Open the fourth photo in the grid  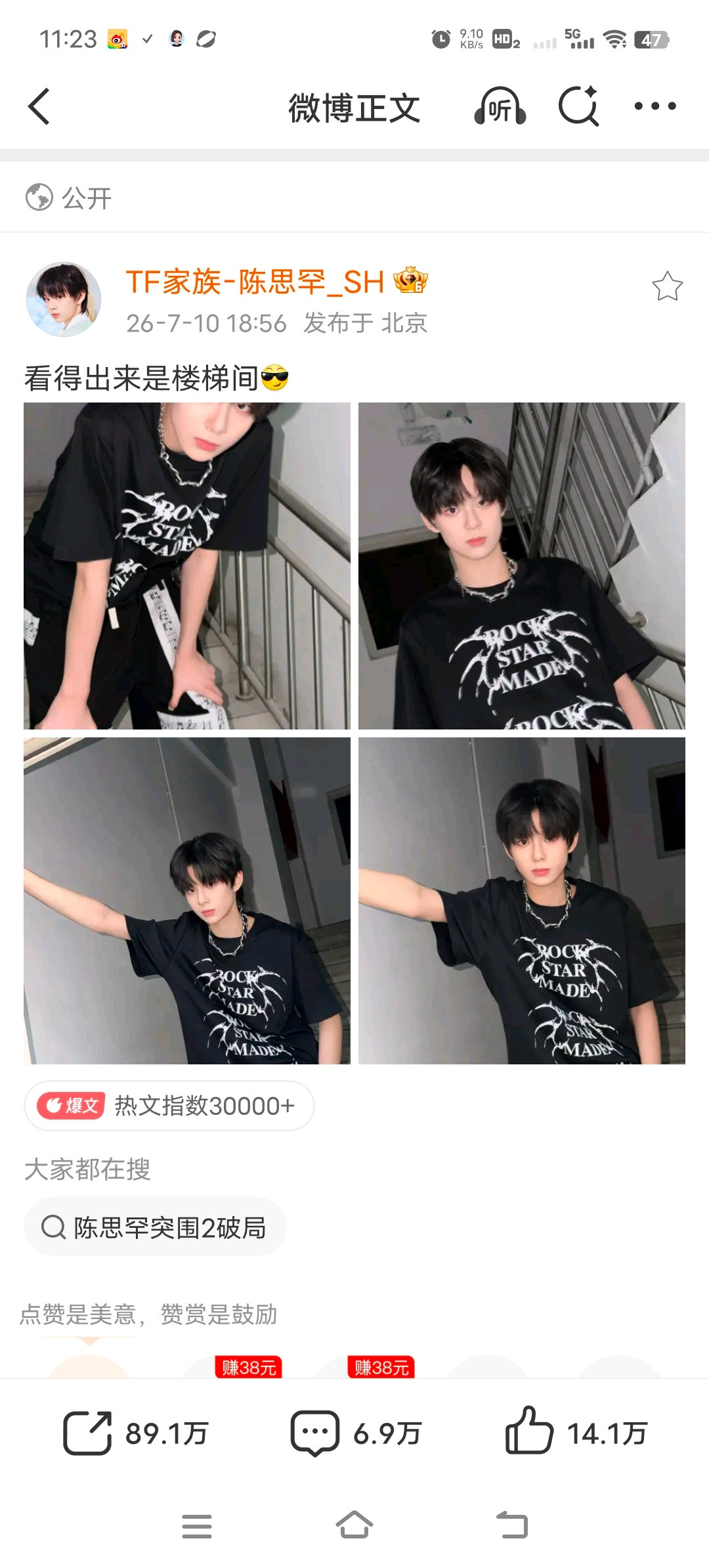pyautogui.click(x=522, y=901)
